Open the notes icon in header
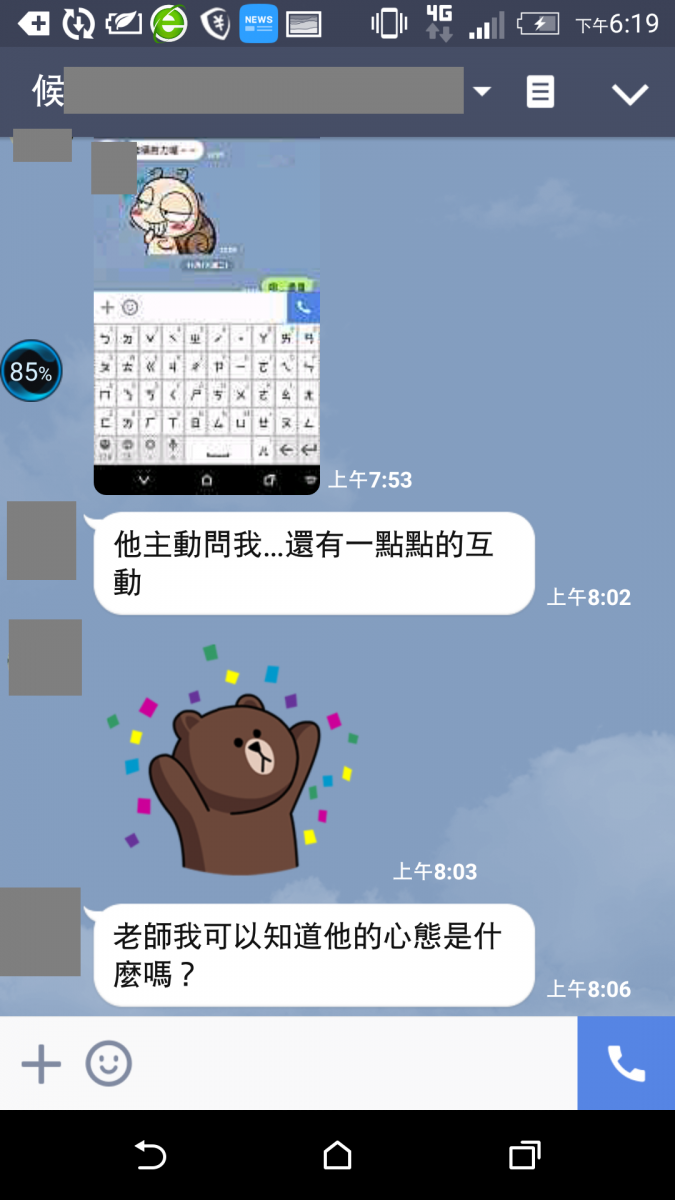The image size is (675, 1200). coord(540,92)
